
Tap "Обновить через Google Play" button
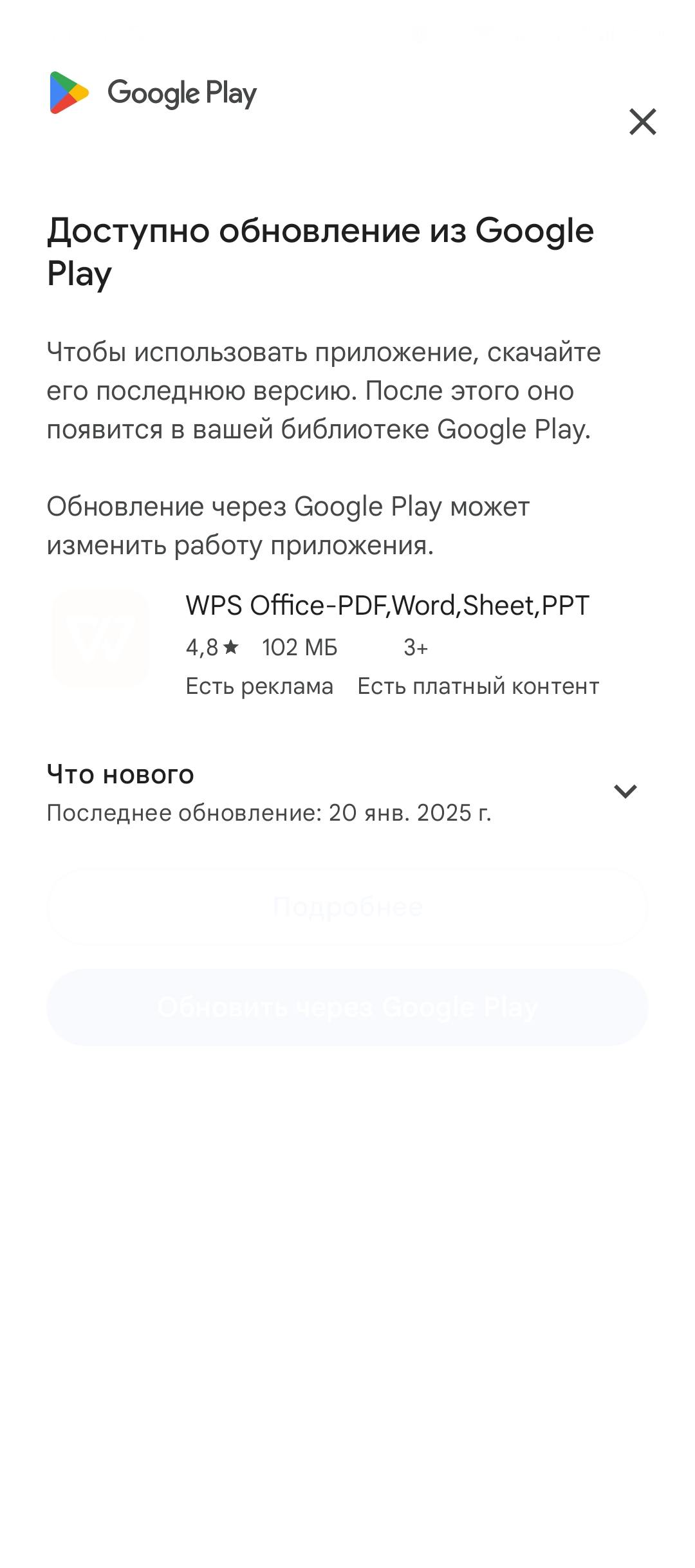tap(347, 1007)
